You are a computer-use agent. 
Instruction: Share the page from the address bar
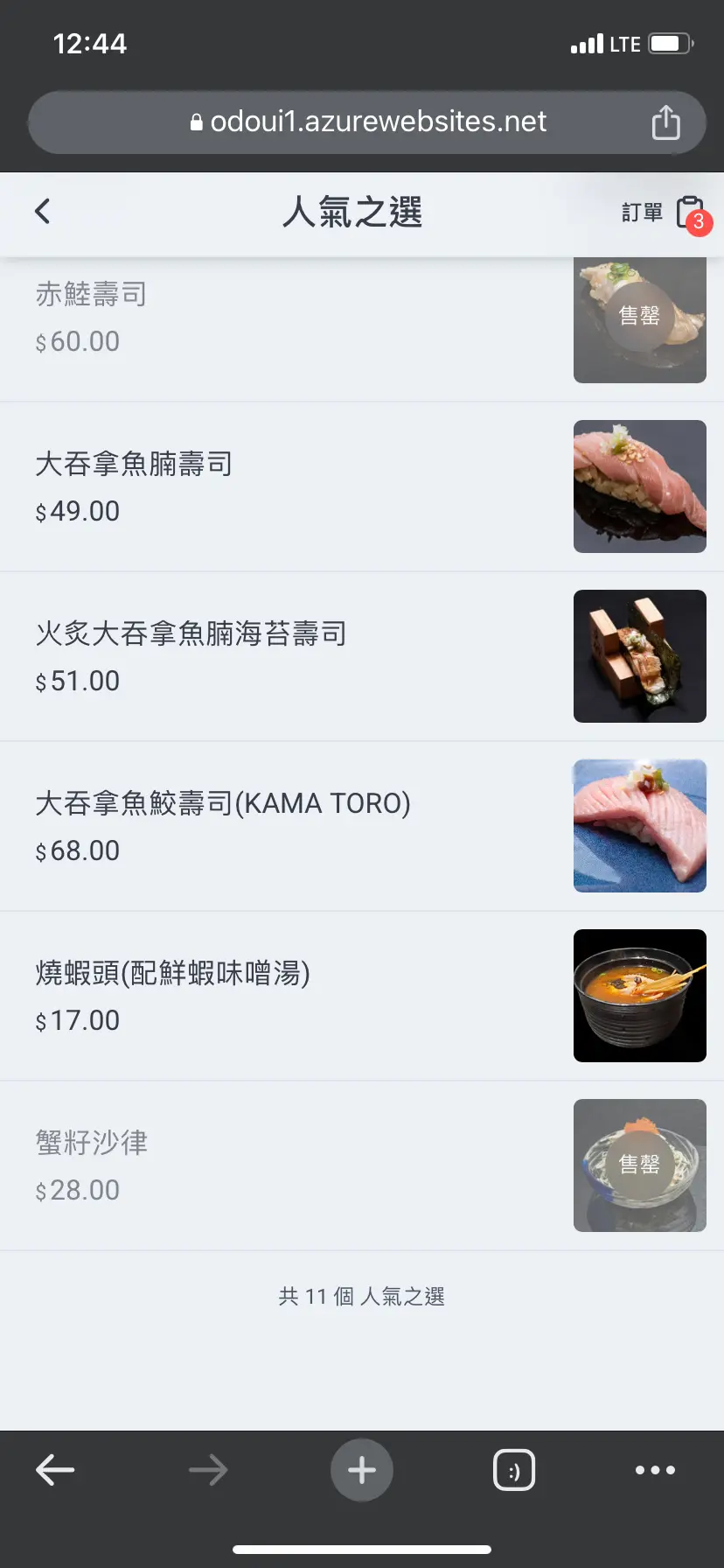pyautogui.click(x=666, y=122)
